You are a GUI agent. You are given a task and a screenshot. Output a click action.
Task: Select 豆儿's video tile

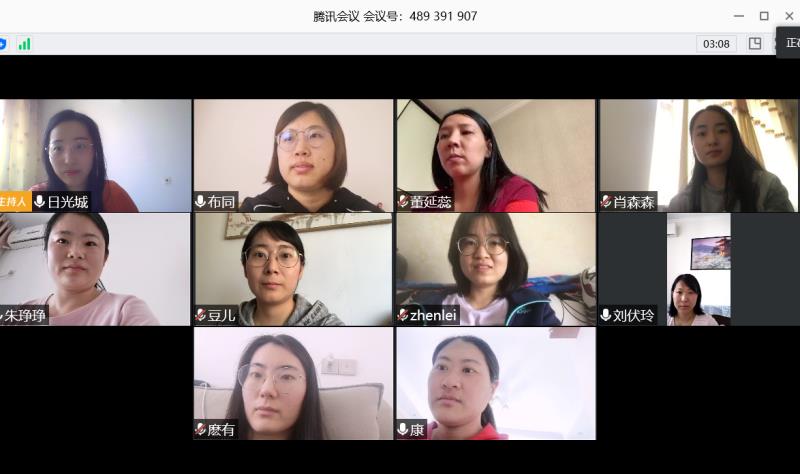(293, 269)
